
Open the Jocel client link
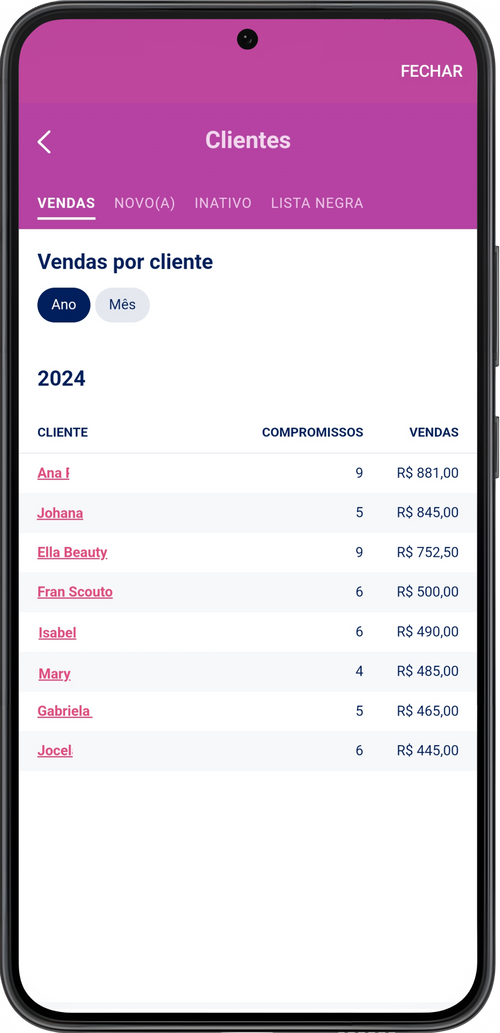tap(55, 750)
